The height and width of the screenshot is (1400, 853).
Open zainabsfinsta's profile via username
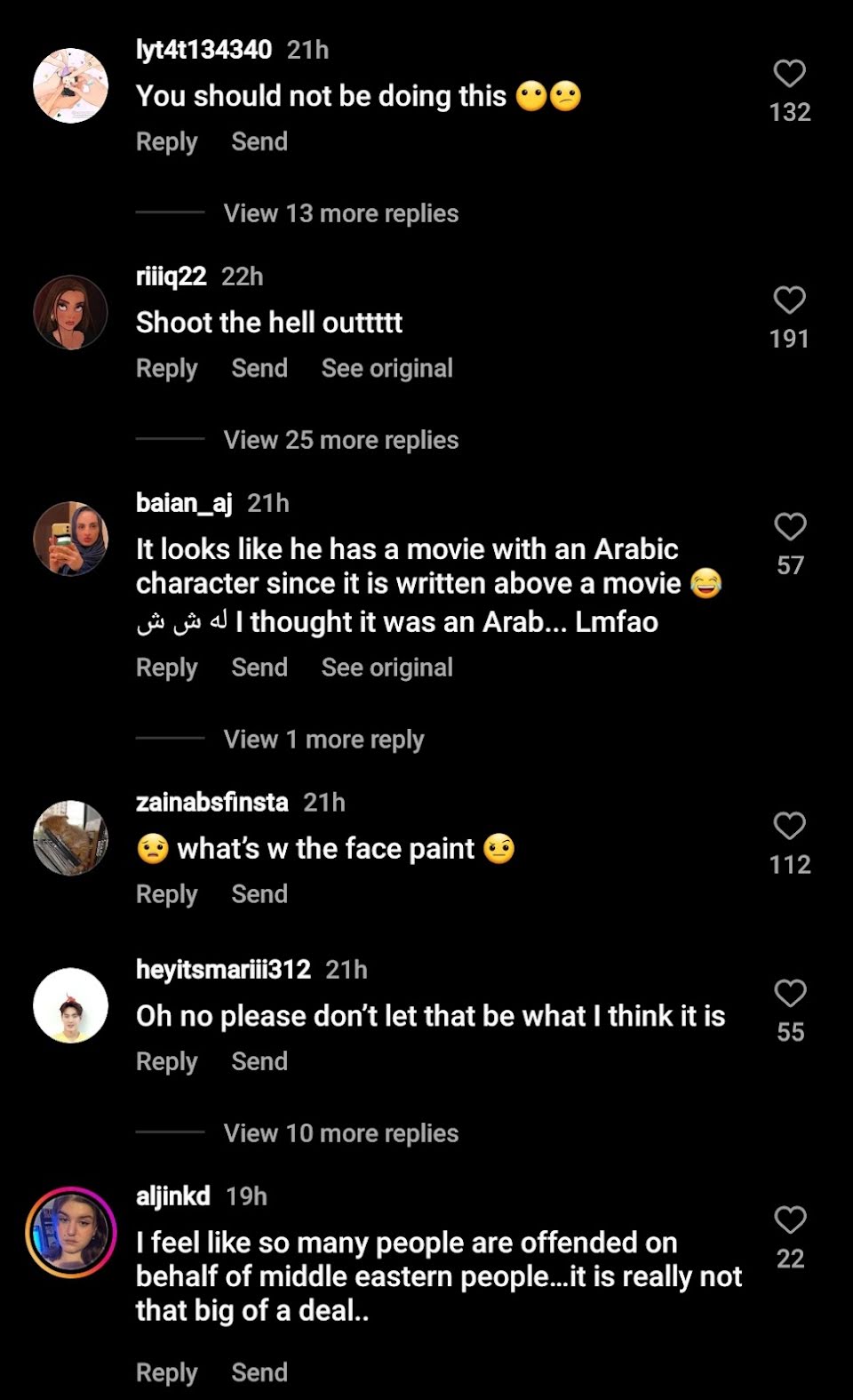pos(211,803)
